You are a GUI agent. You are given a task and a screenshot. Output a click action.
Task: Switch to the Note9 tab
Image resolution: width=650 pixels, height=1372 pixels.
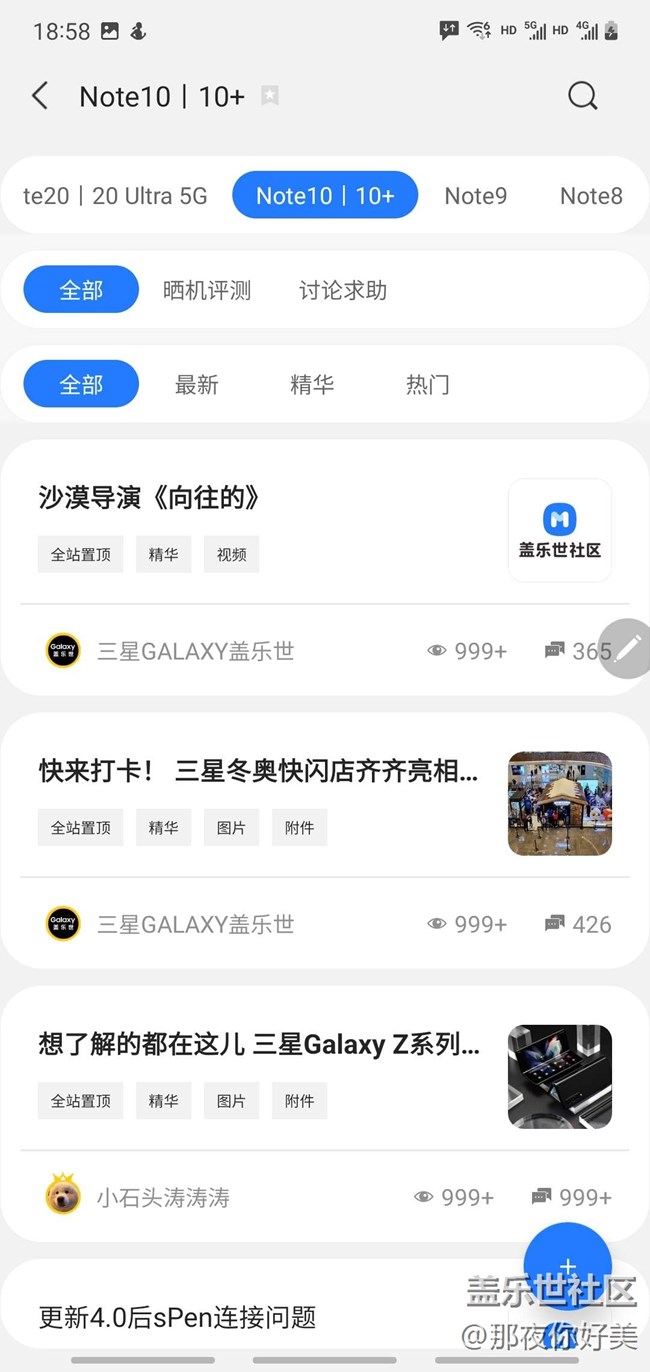click(475, 196)
